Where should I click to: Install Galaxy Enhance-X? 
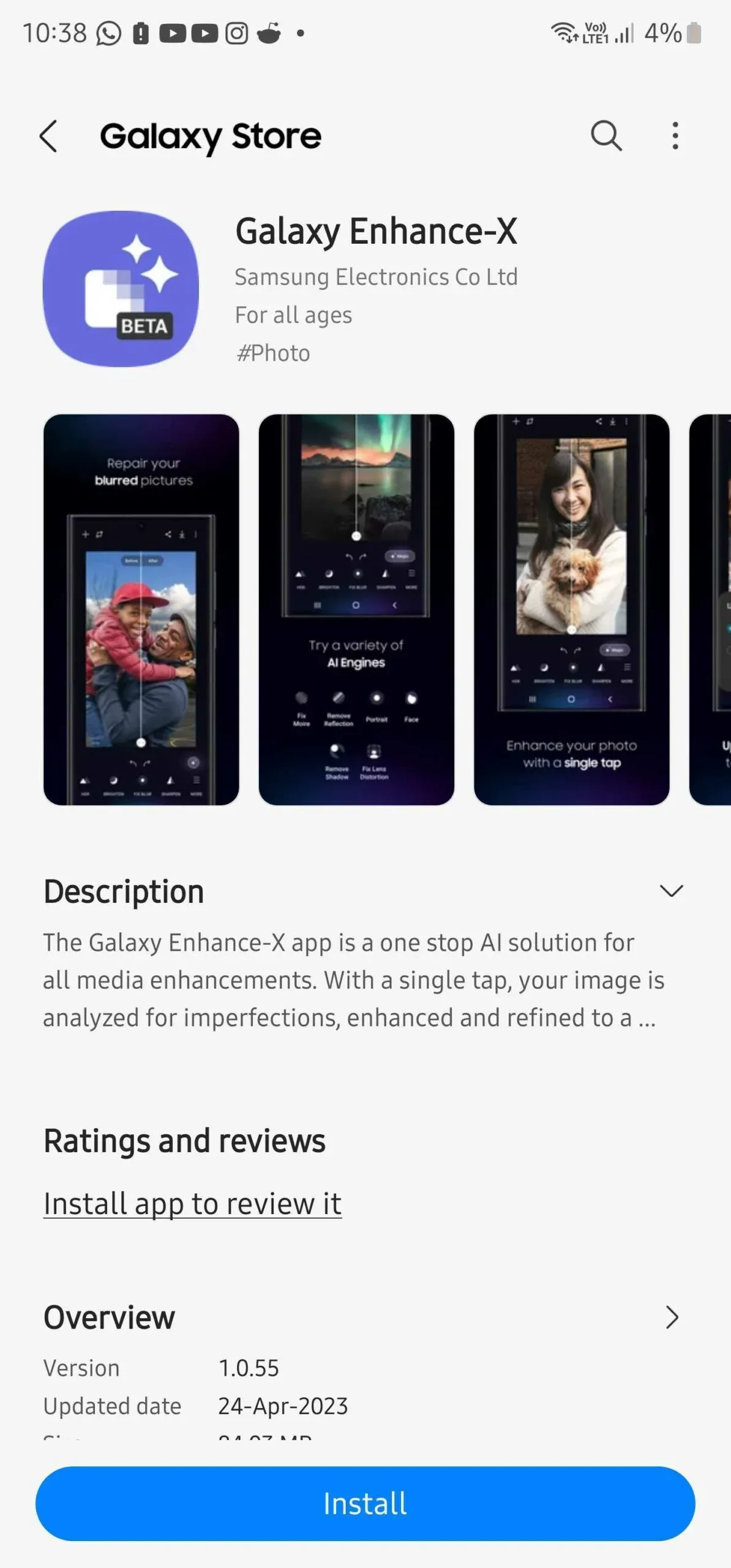coord(365,1503)
